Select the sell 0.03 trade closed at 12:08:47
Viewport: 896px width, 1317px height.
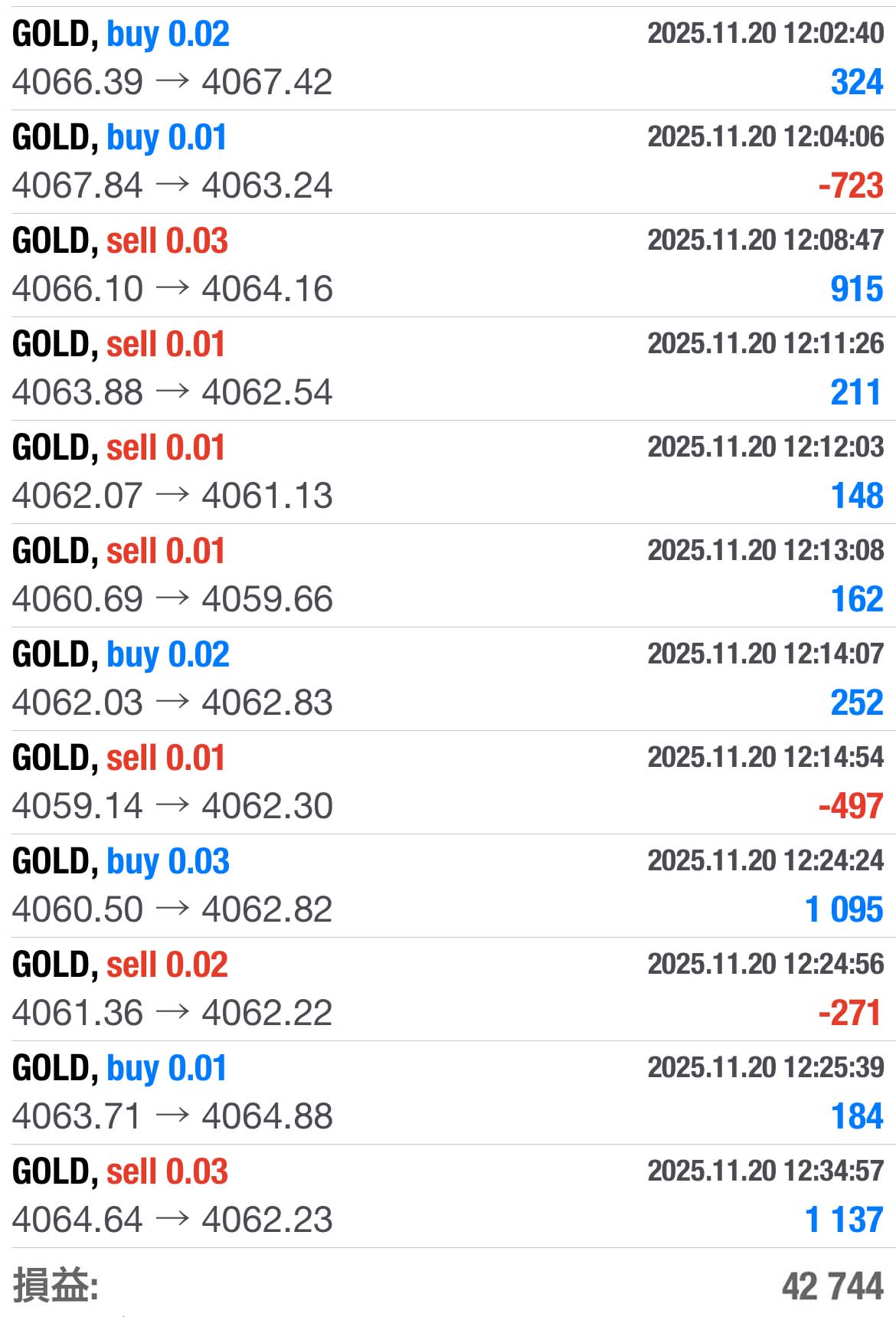click(448, 265)
